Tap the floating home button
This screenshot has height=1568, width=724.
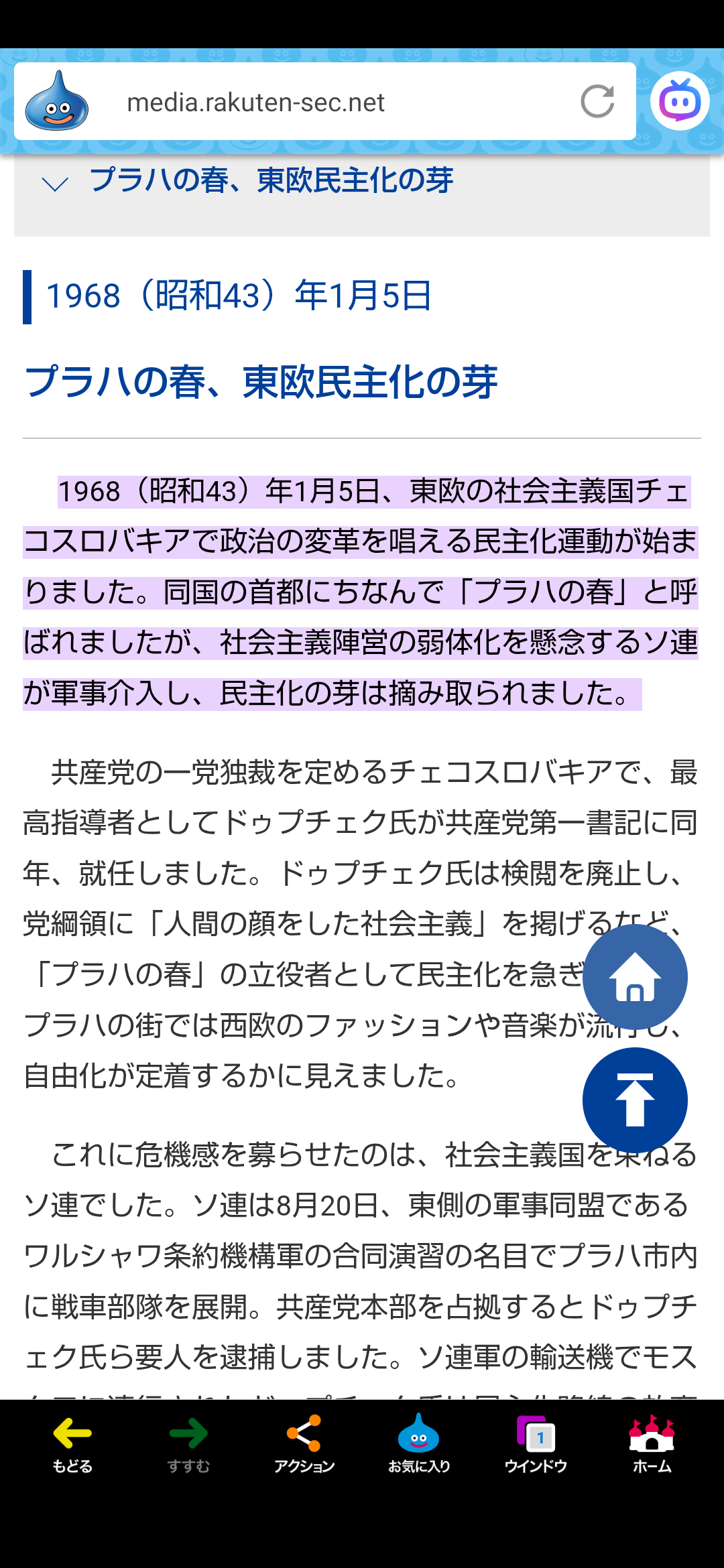pyautogui.click(x=635, y=977)
